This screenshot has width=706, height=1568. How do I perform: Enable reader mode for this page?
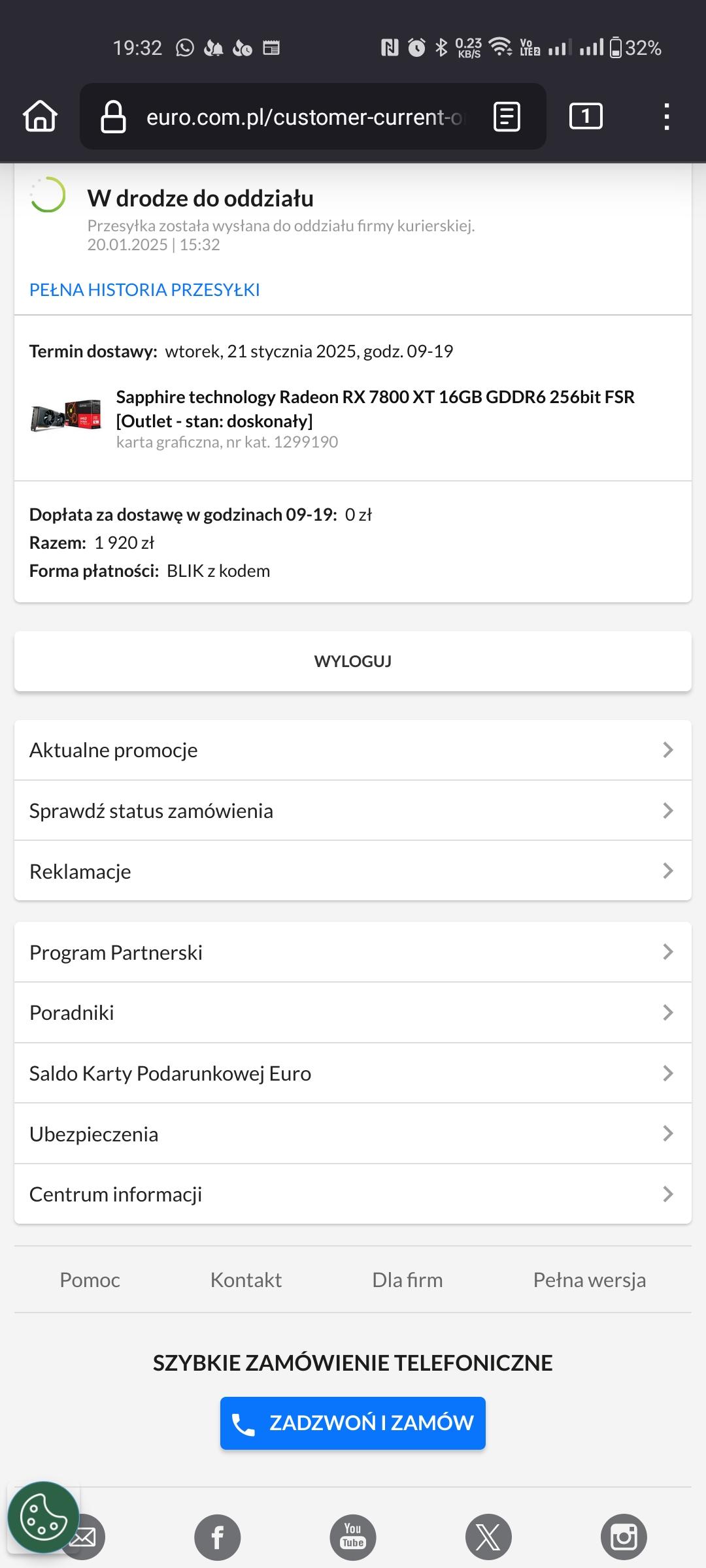(x=507, y=117)
